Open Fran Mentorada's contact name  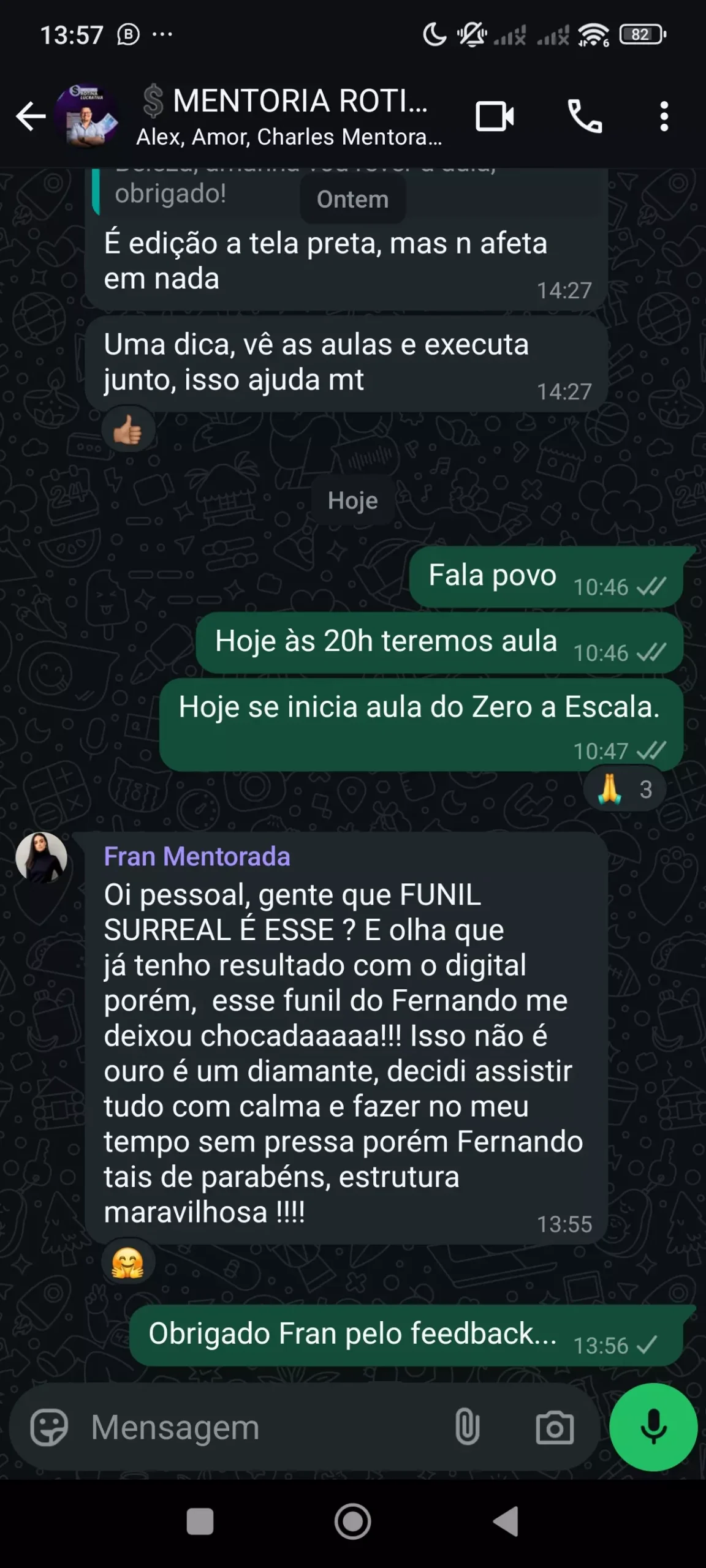coord(197,856)
